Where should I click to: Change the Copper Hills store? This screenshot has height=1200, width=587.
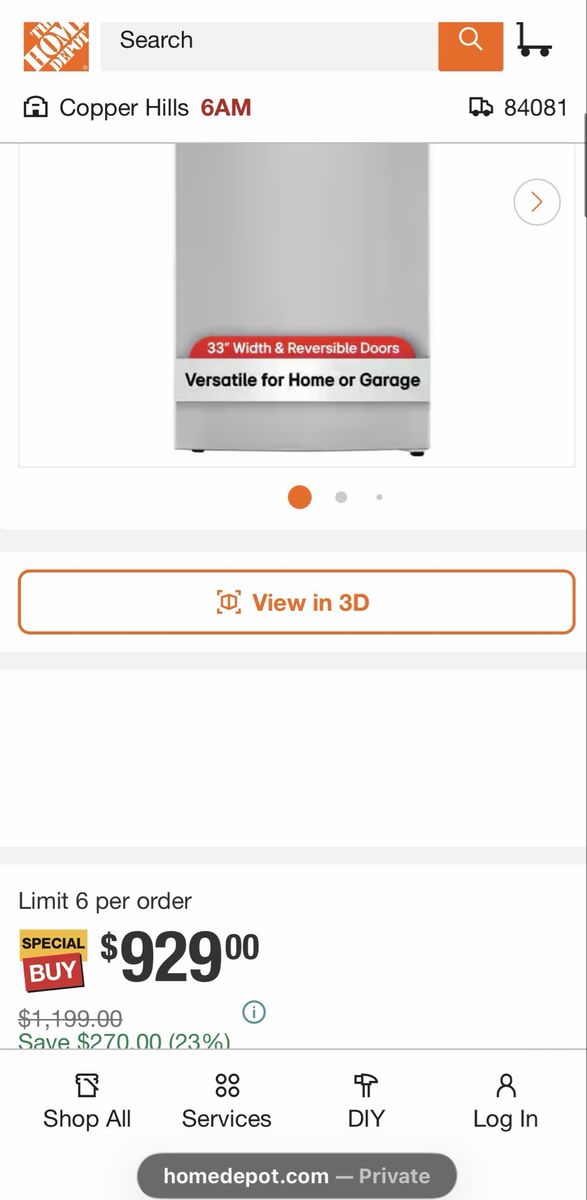coord(137,107)
